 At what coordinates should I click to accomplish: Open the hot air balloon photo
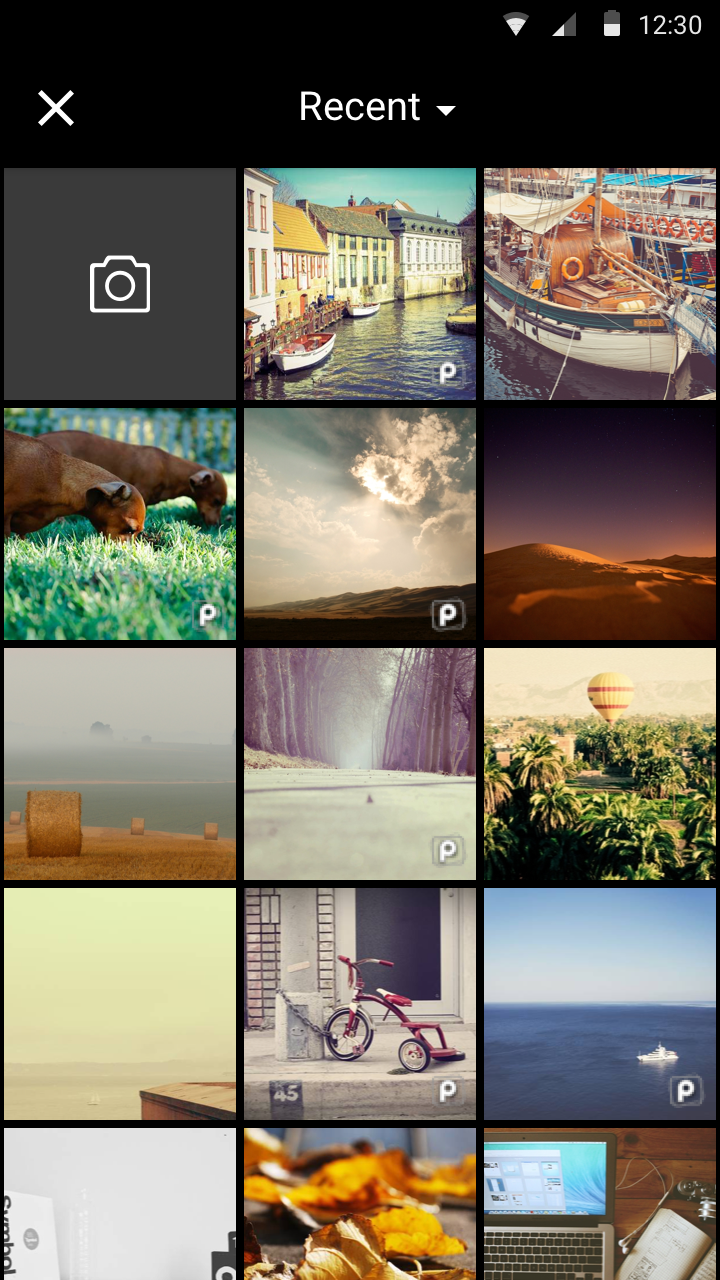click(600, 764)
